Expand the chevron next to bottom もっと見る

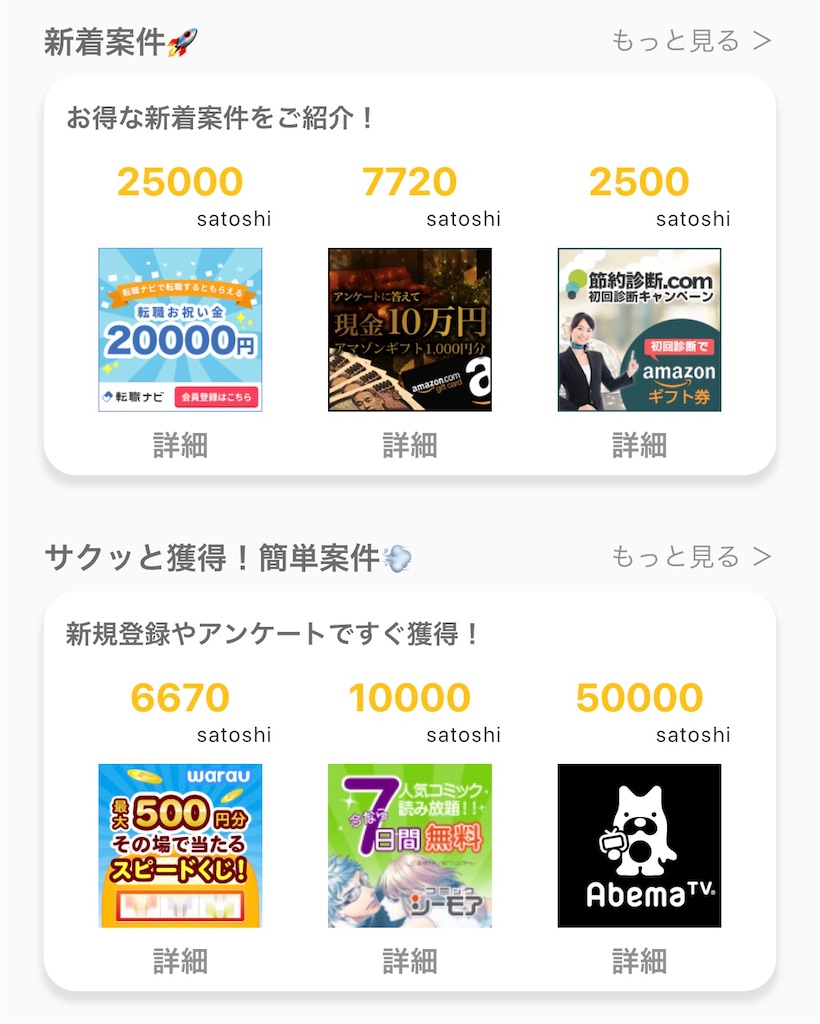(x=763, y=557)
